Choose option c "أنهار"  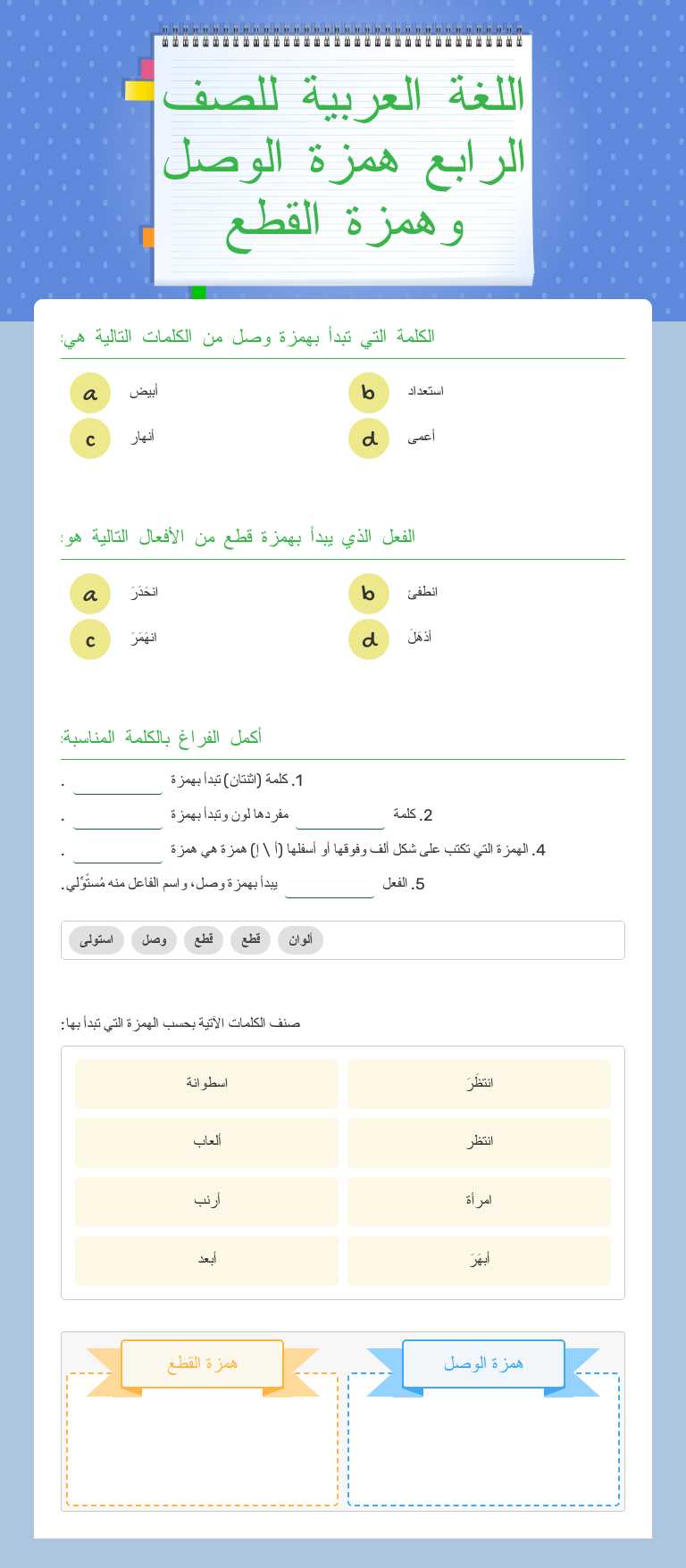(89, 438)
